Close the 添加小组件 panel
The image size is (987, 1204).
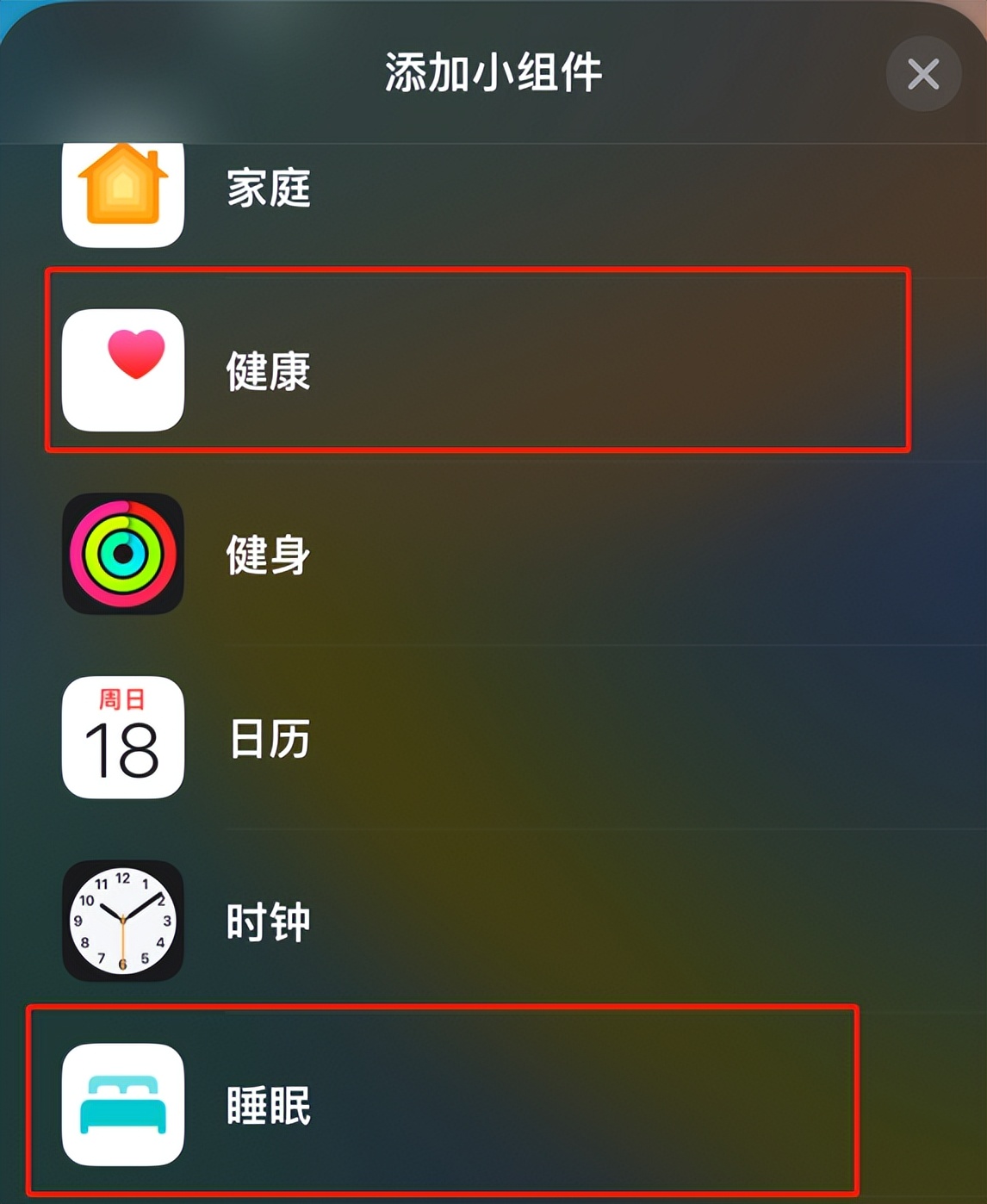click(923, 75)
